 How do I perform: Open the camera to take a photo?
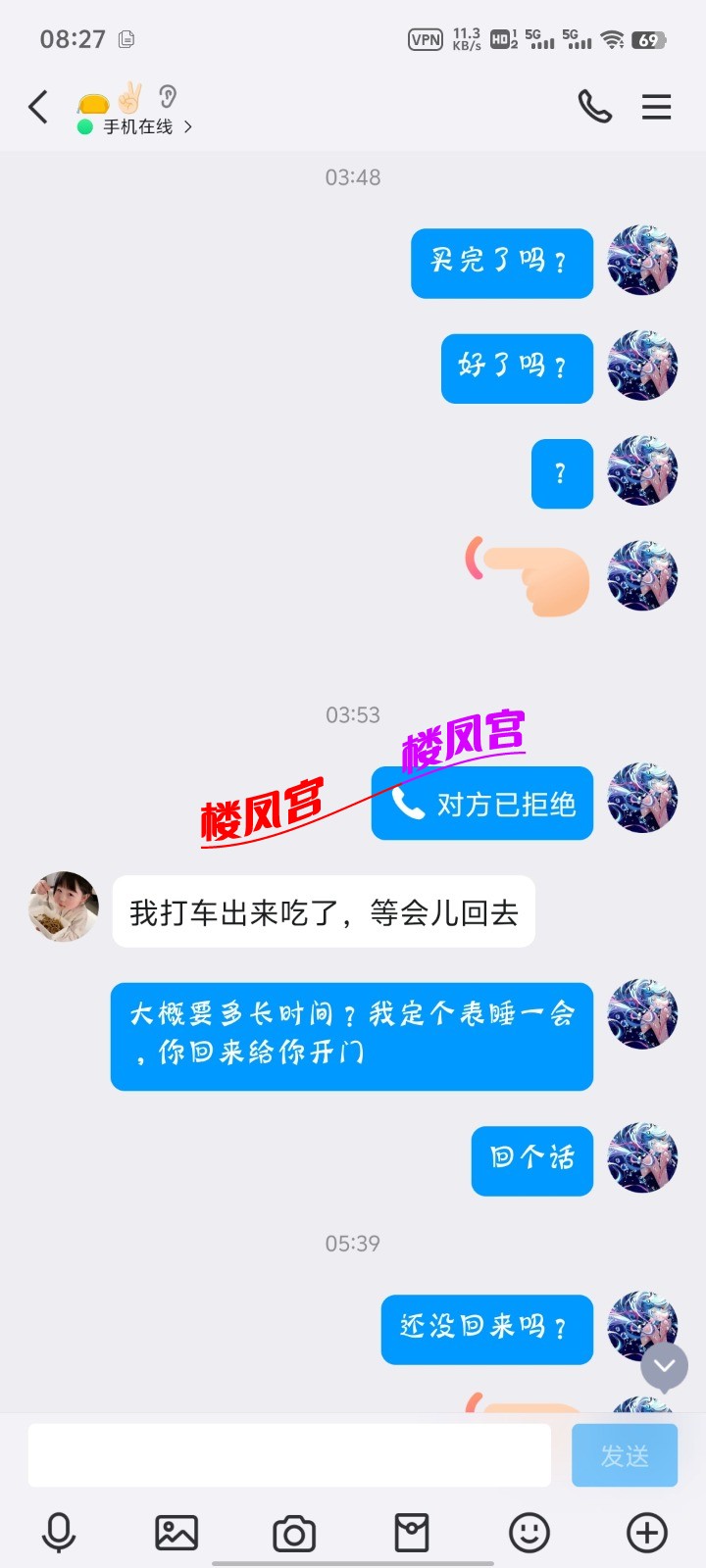point(294,1533)
